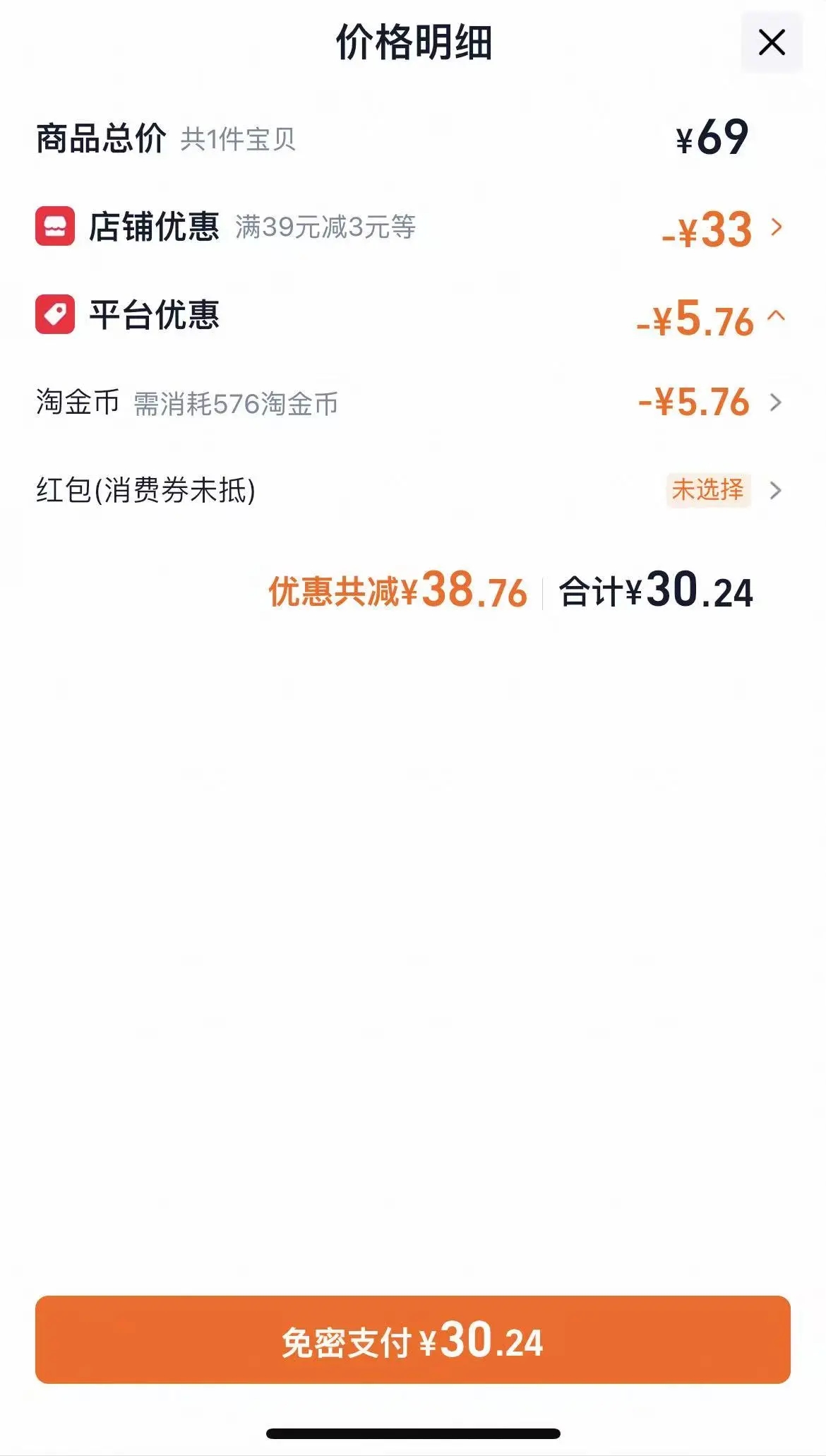Collapse the 平台优惠 section
The height and width of the screenshot is (1456, 826).
coord(412,316)
